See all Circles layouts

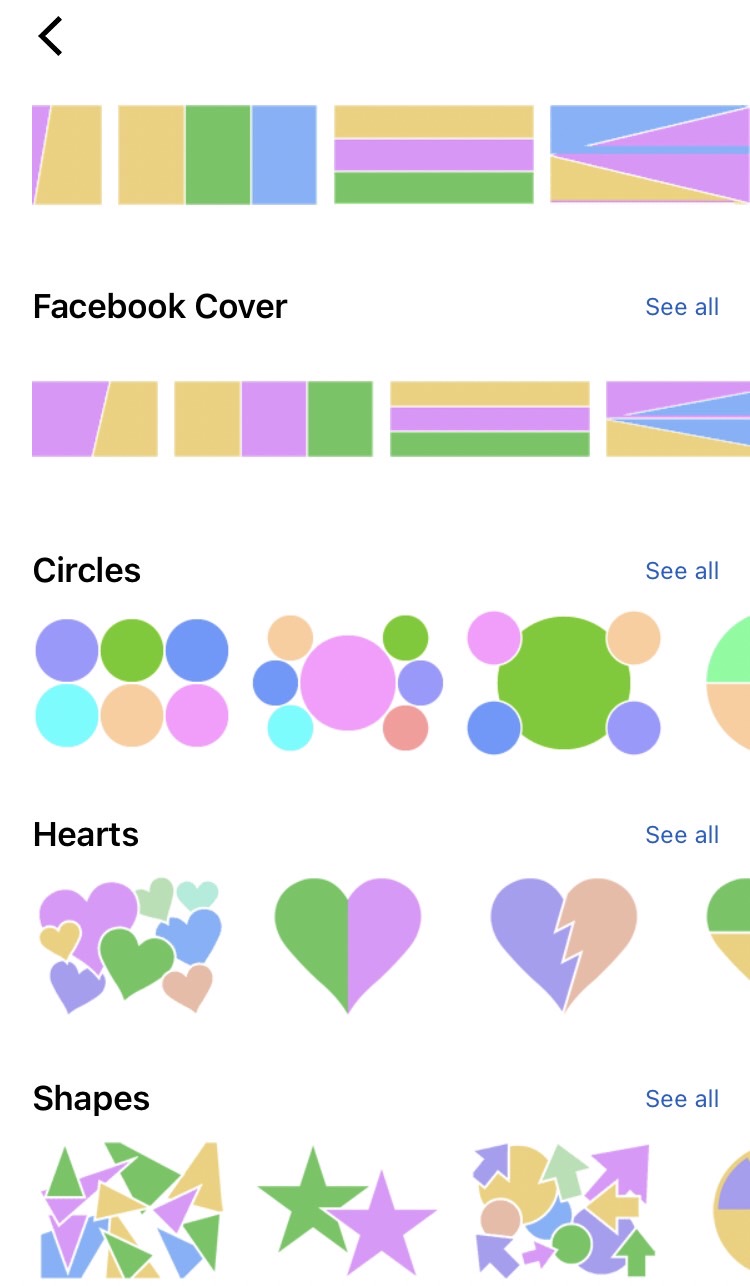[x=681, y=571]
